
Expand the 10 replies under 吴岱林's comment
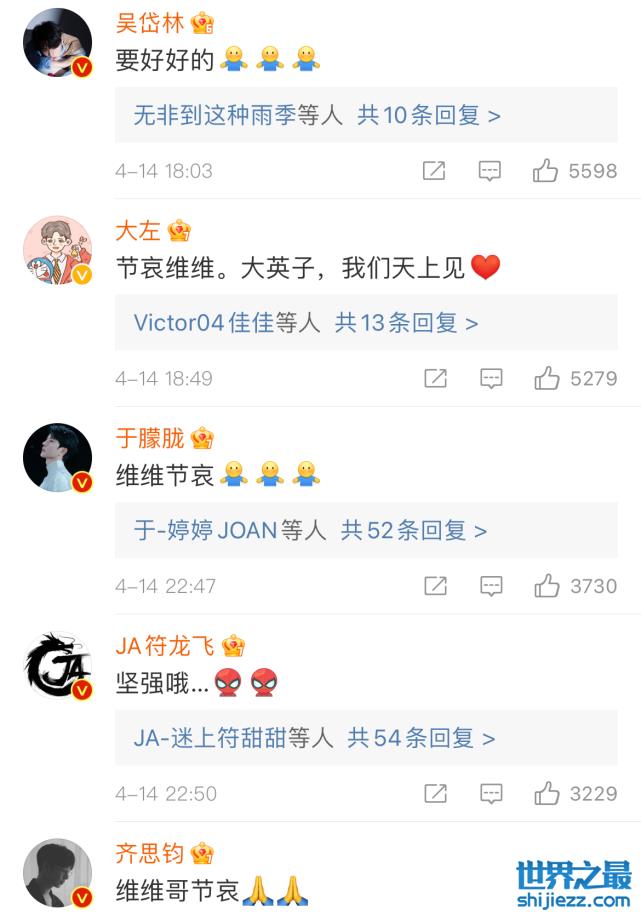point(317,115)
